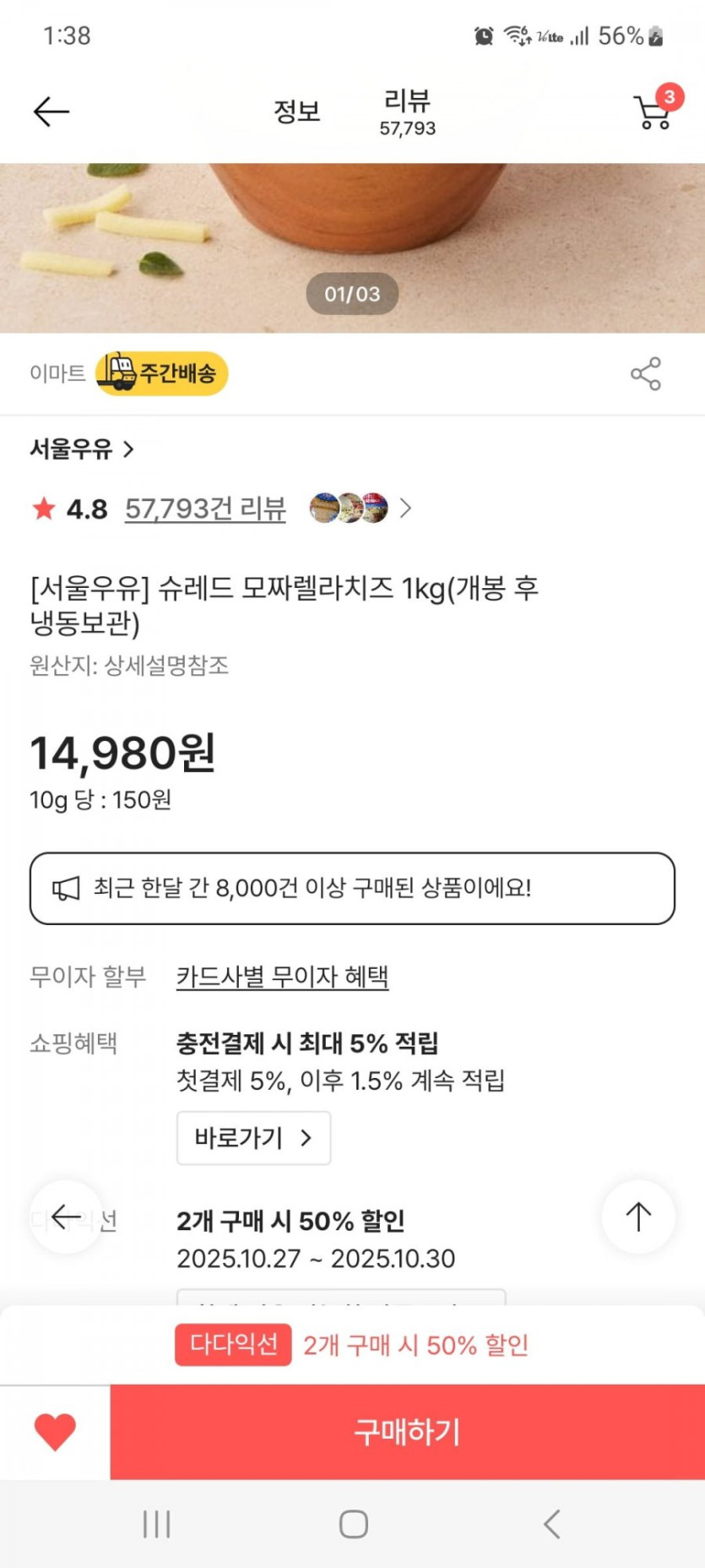Jump to top with the up arrow
Viewport: 705px width, 1568px height.
638,1217
